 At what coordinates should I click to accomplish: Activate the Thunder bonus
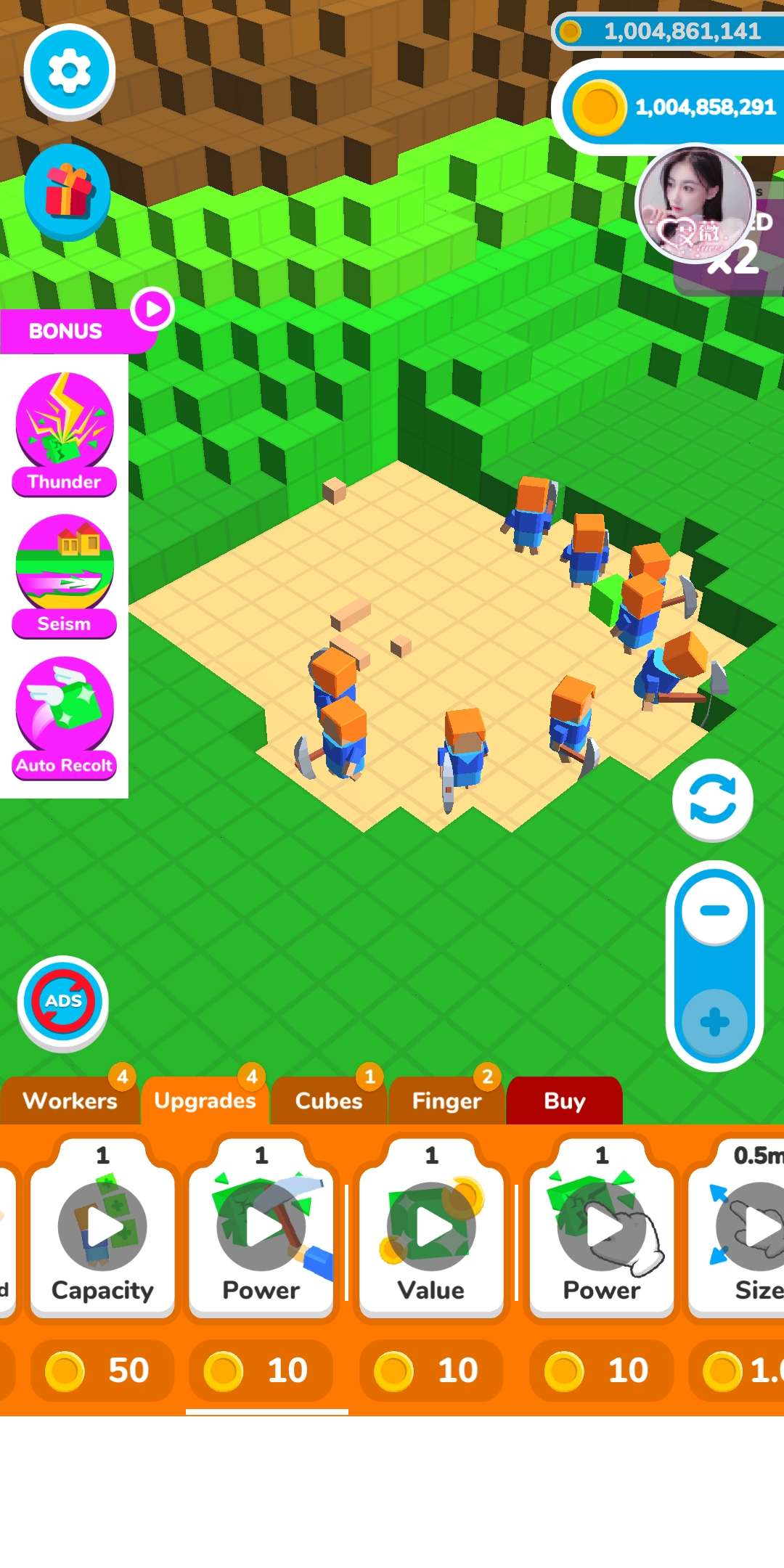point(65,433)
